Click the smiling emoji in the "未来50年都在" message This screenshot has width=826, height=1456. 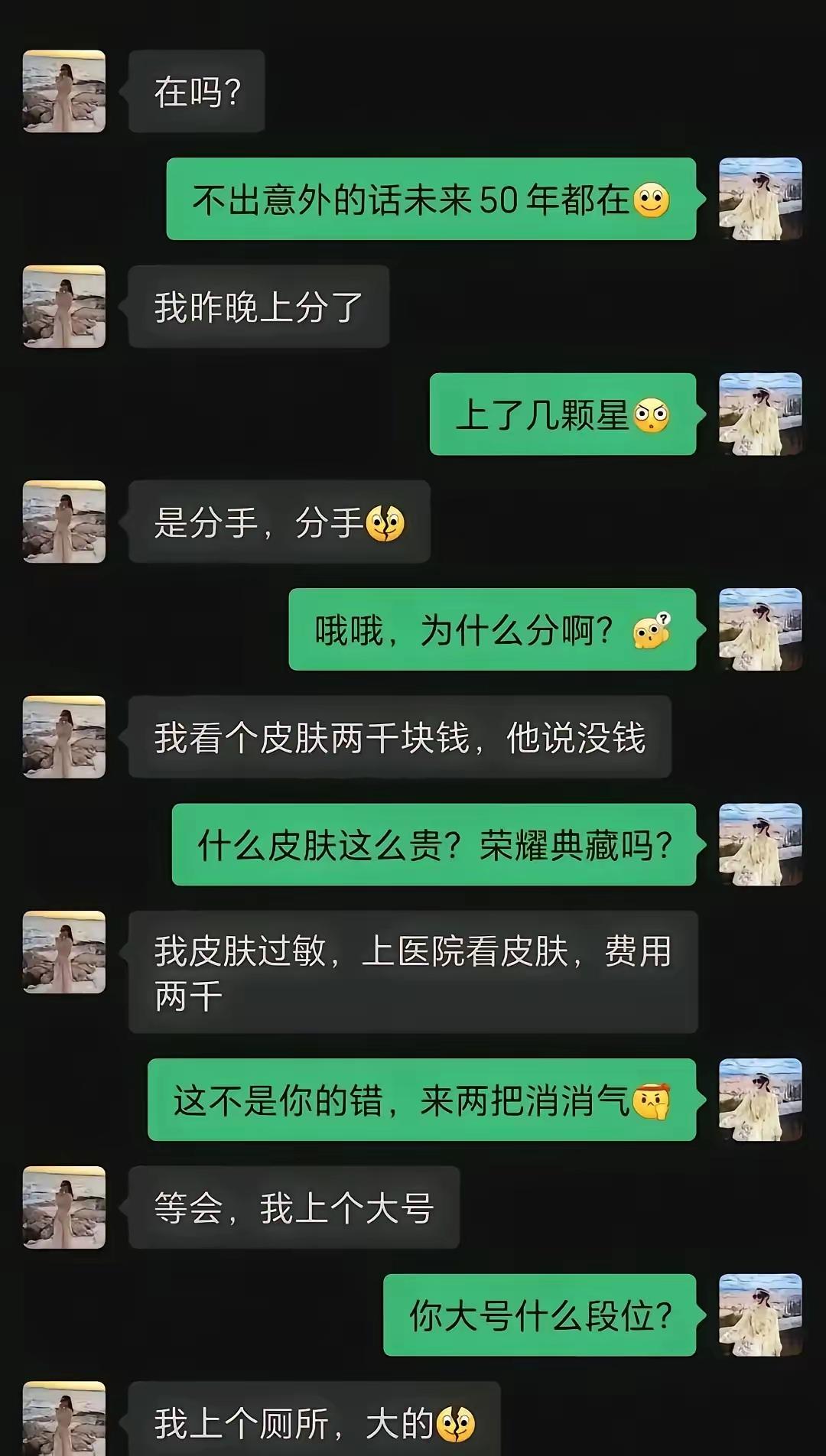[x=654, y=198]
